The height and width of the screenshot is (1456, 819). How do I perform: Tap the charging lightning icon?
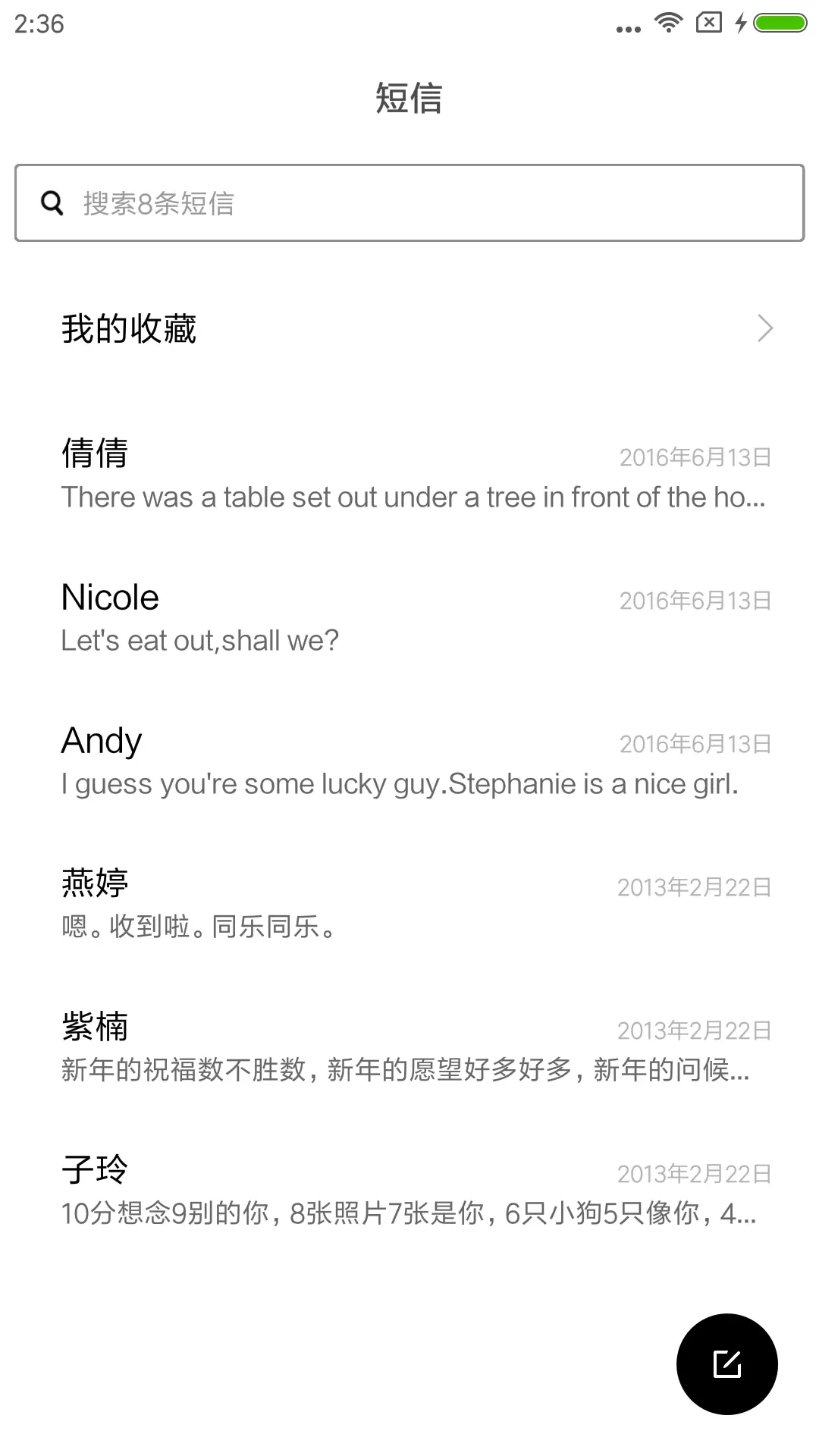tap(739, 24)
